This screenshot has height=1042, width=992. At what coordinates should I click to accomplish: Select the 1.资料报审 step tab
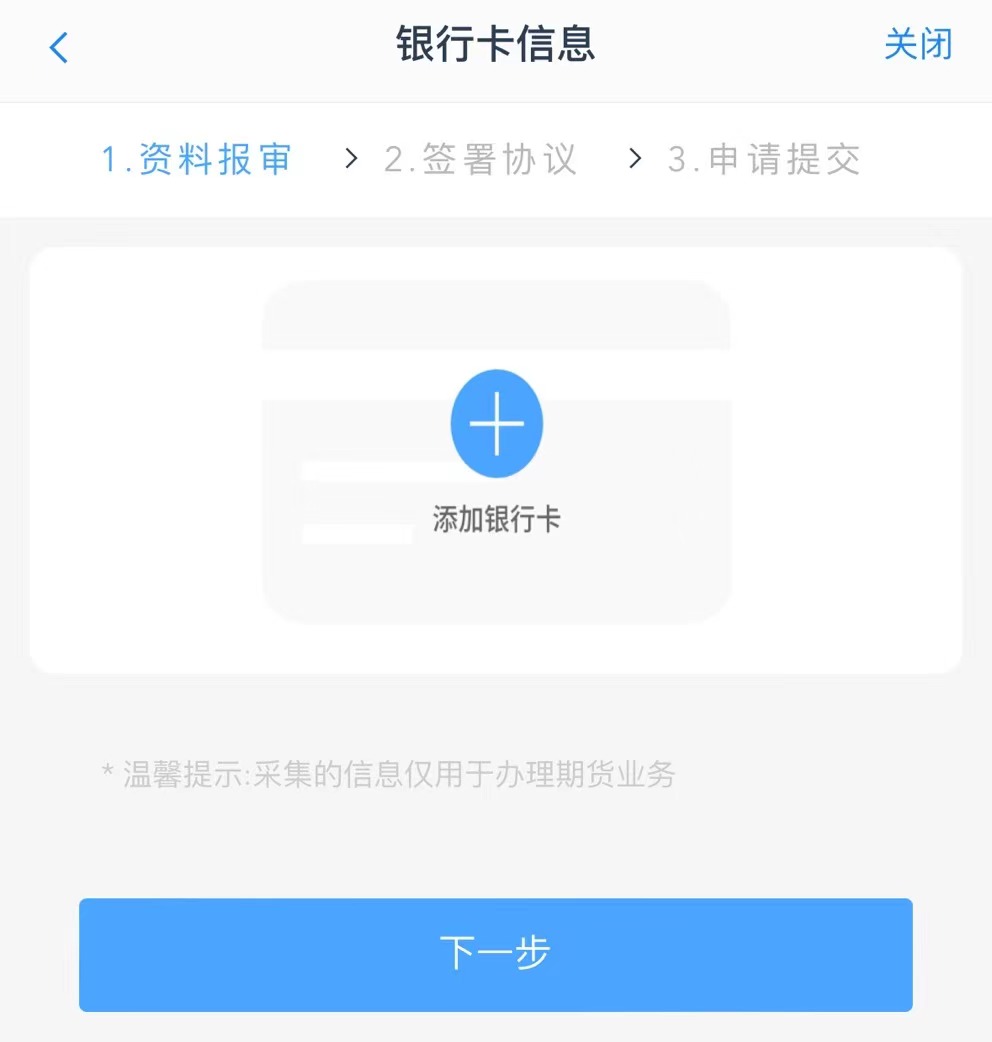[196, 159]
